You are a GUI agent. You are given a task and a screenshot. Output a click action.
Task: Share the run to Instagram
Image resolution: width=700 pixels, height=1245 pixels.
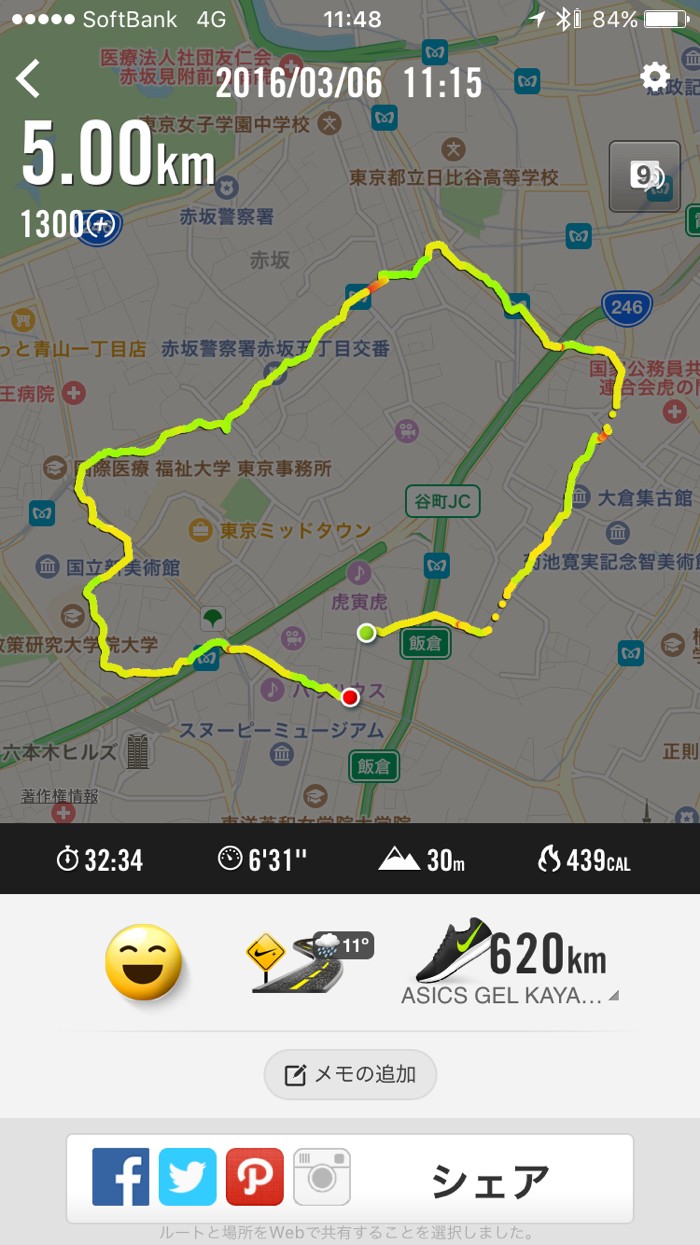321,1177
